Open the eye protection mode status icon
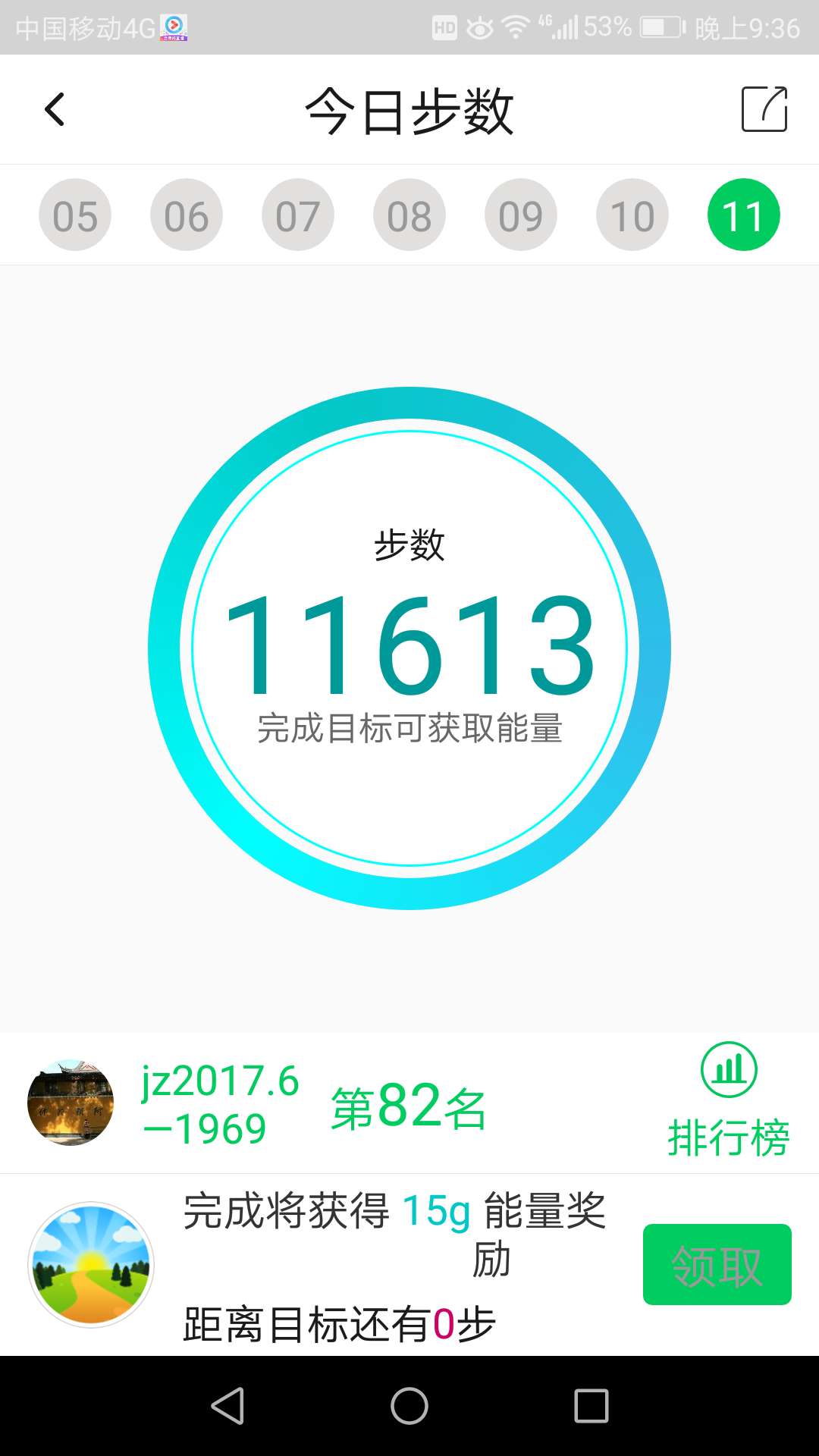 click(x=479, y=27)
